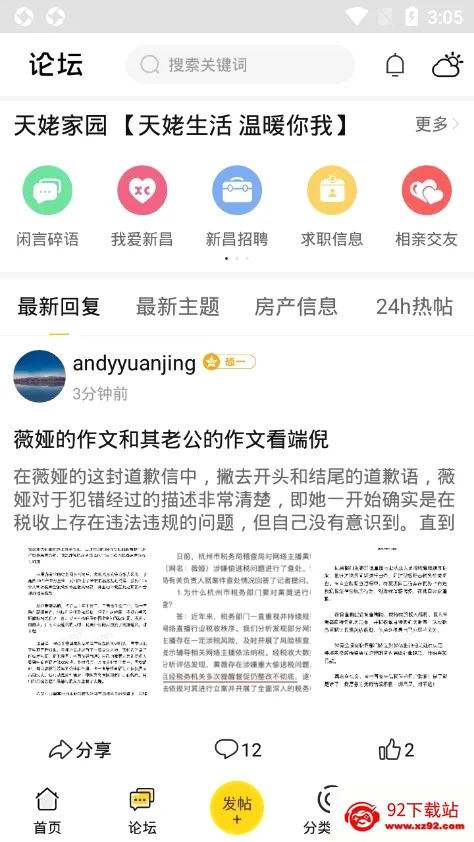Open comments on andyyuanjing's post
The width and height of the screenshot is (474, 842).
(238, 749)
